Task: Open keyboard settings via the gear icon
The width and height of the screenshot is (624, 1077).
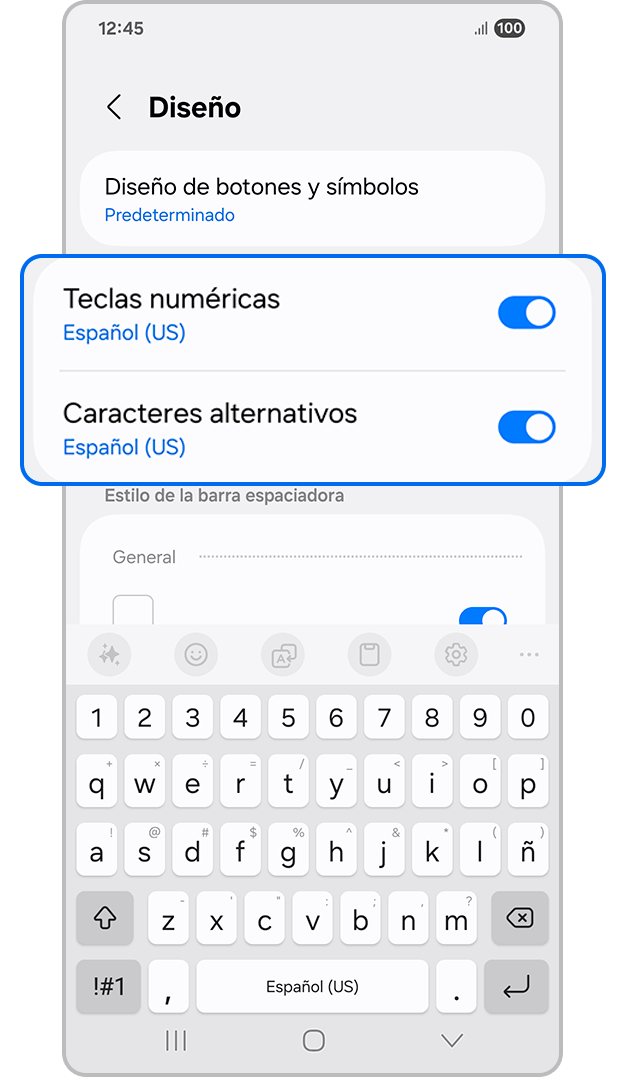Action: click(456, 655)
